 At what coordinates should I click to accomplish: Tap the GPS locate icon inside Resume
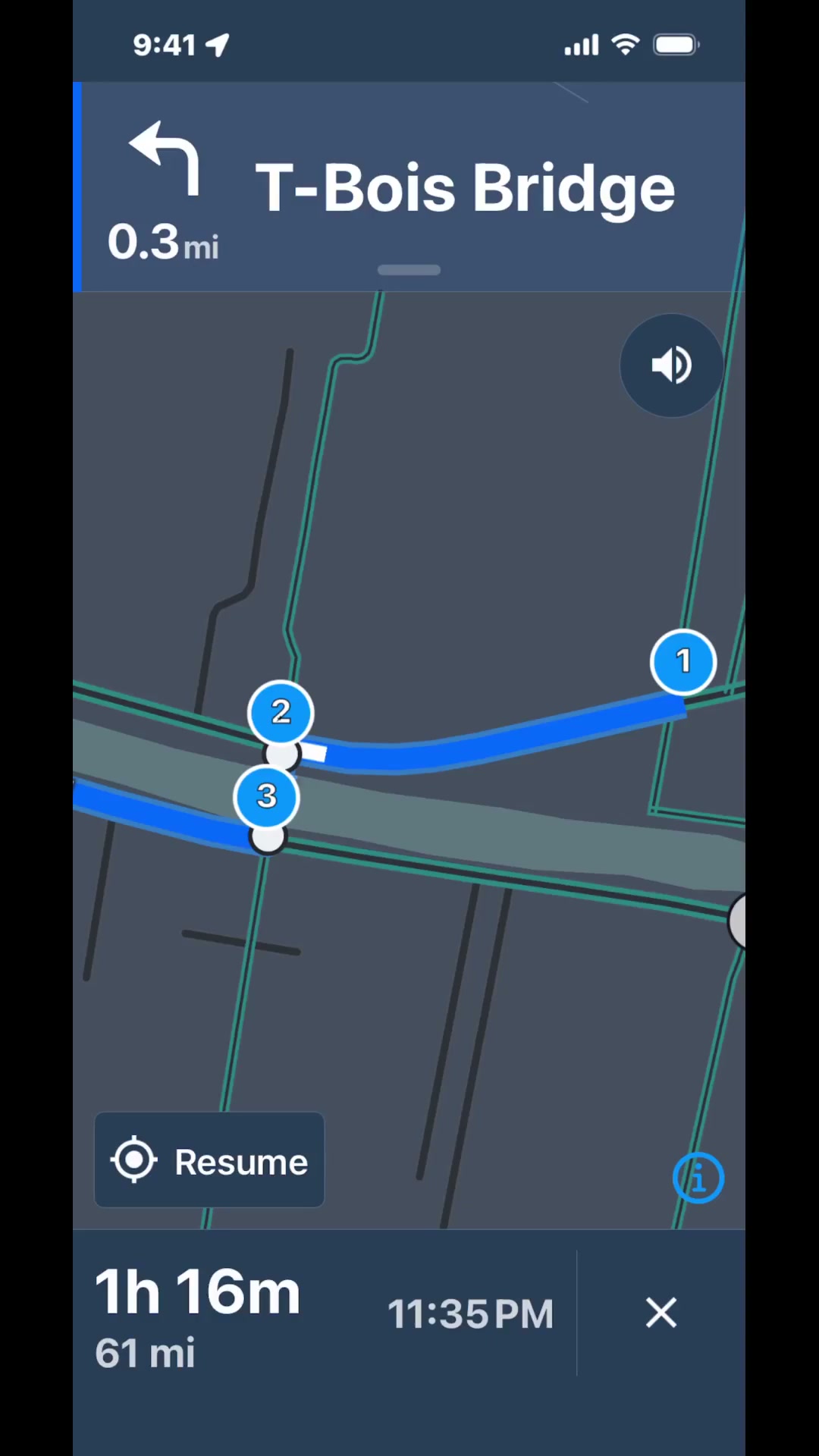pyautogui.click(x=134, y=1161)
